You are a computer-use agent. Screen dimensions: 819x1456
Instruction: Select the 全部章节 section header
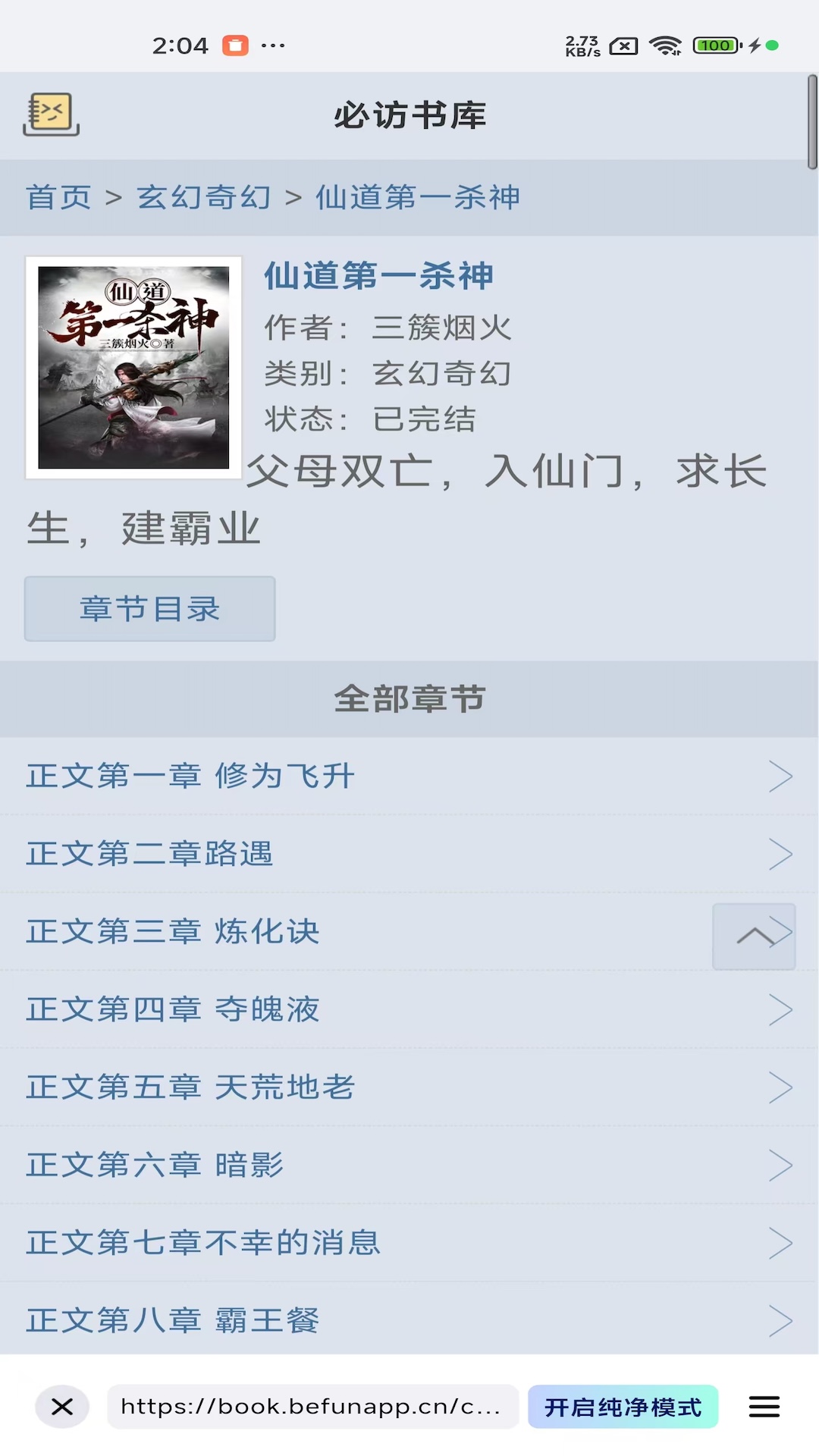409,698
